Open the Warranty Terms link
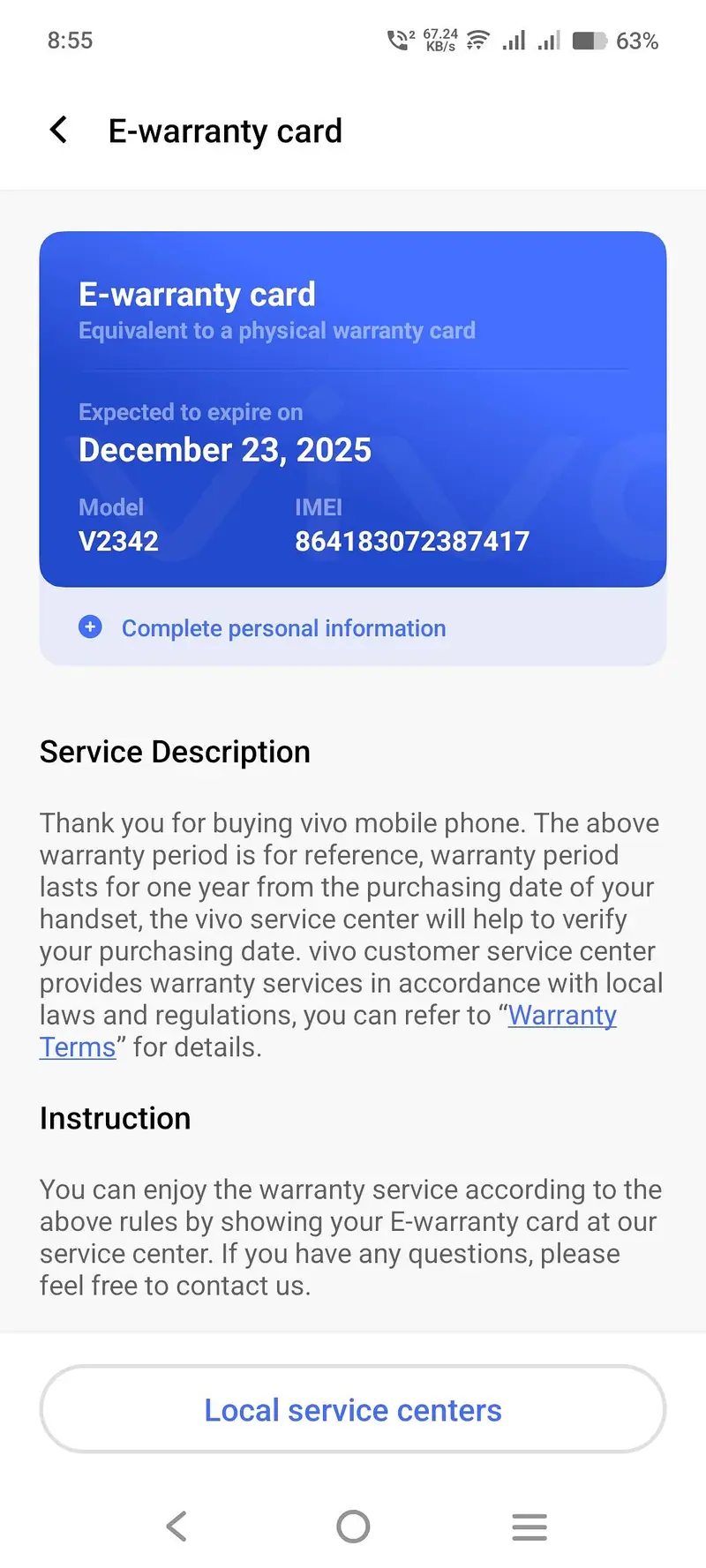The image size is (706, 1568). point(561,1016)
